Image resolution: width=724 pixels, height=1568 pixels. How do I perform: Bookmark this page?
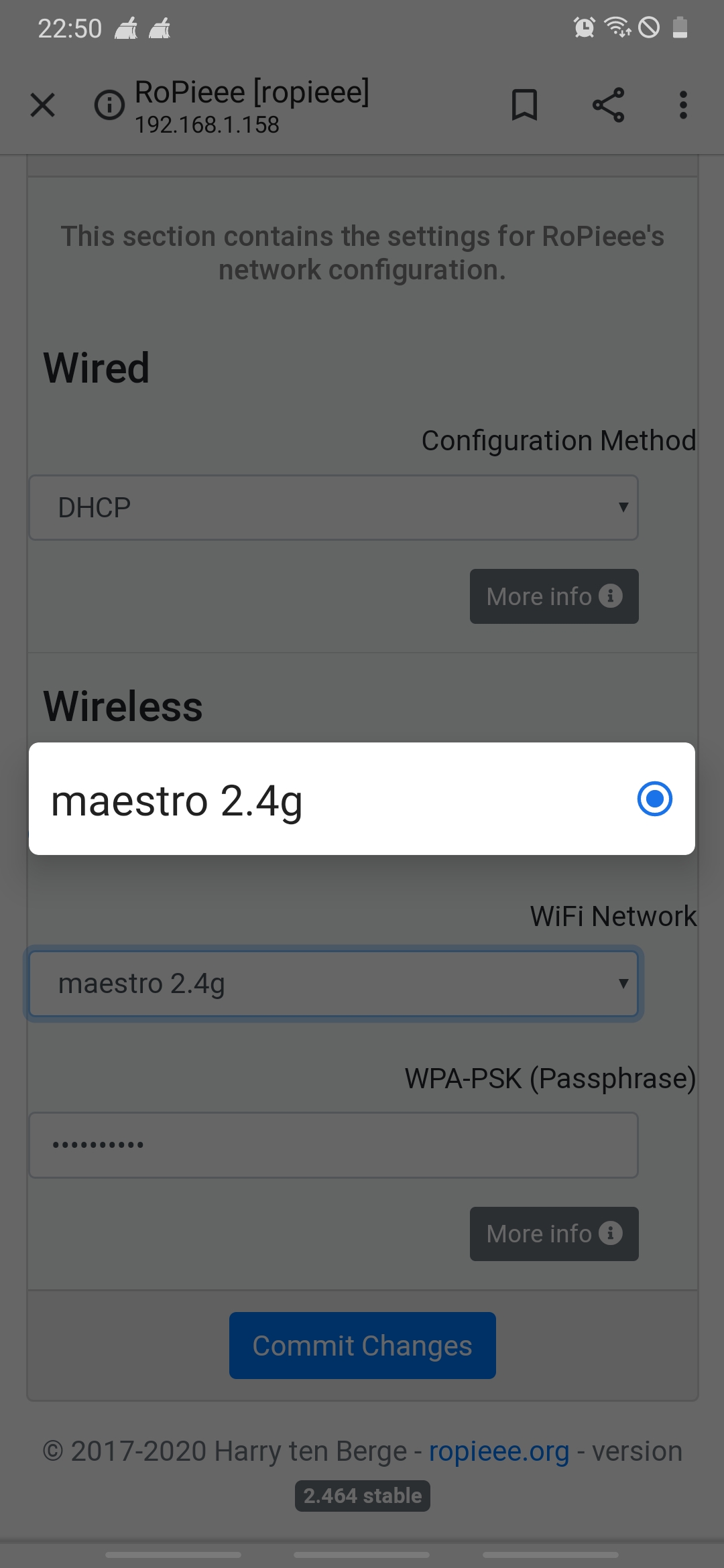pos(524,105)
